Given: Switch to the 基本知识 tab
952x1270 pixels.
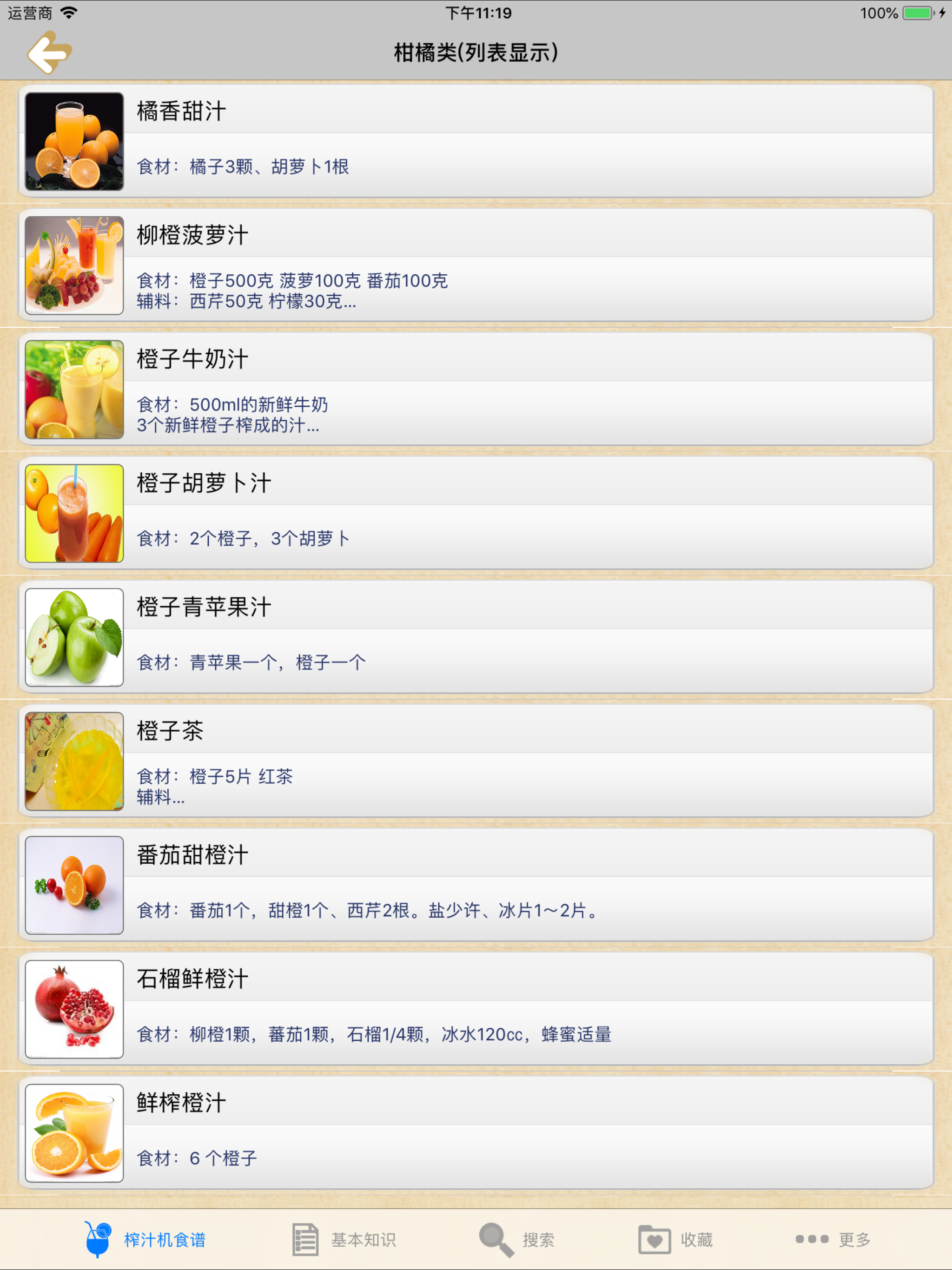Looking at the screenshot, I should [344, 1240].
